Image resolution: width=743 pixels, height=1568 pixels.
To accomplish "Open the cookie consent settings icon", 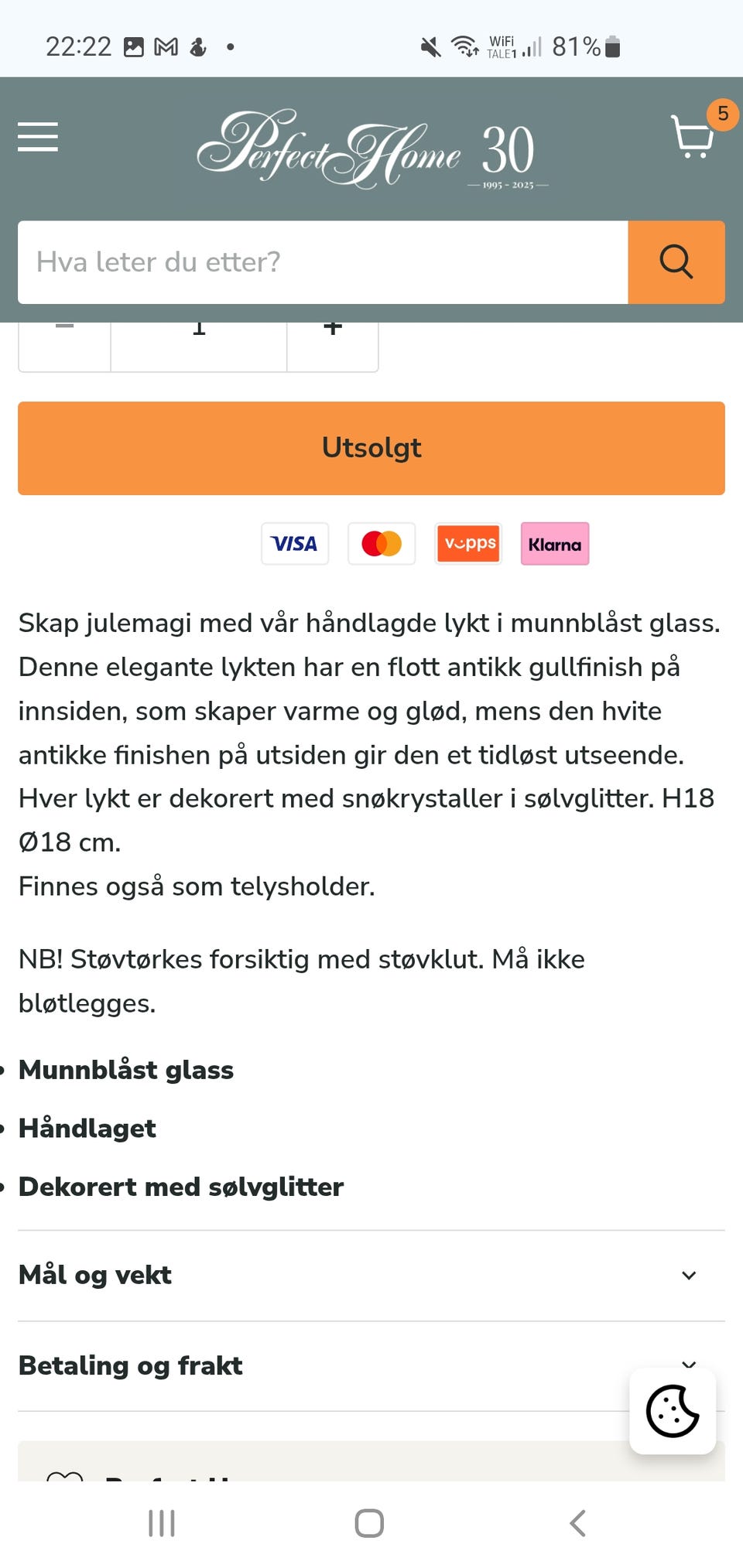I will click(x=673, y=1411).
